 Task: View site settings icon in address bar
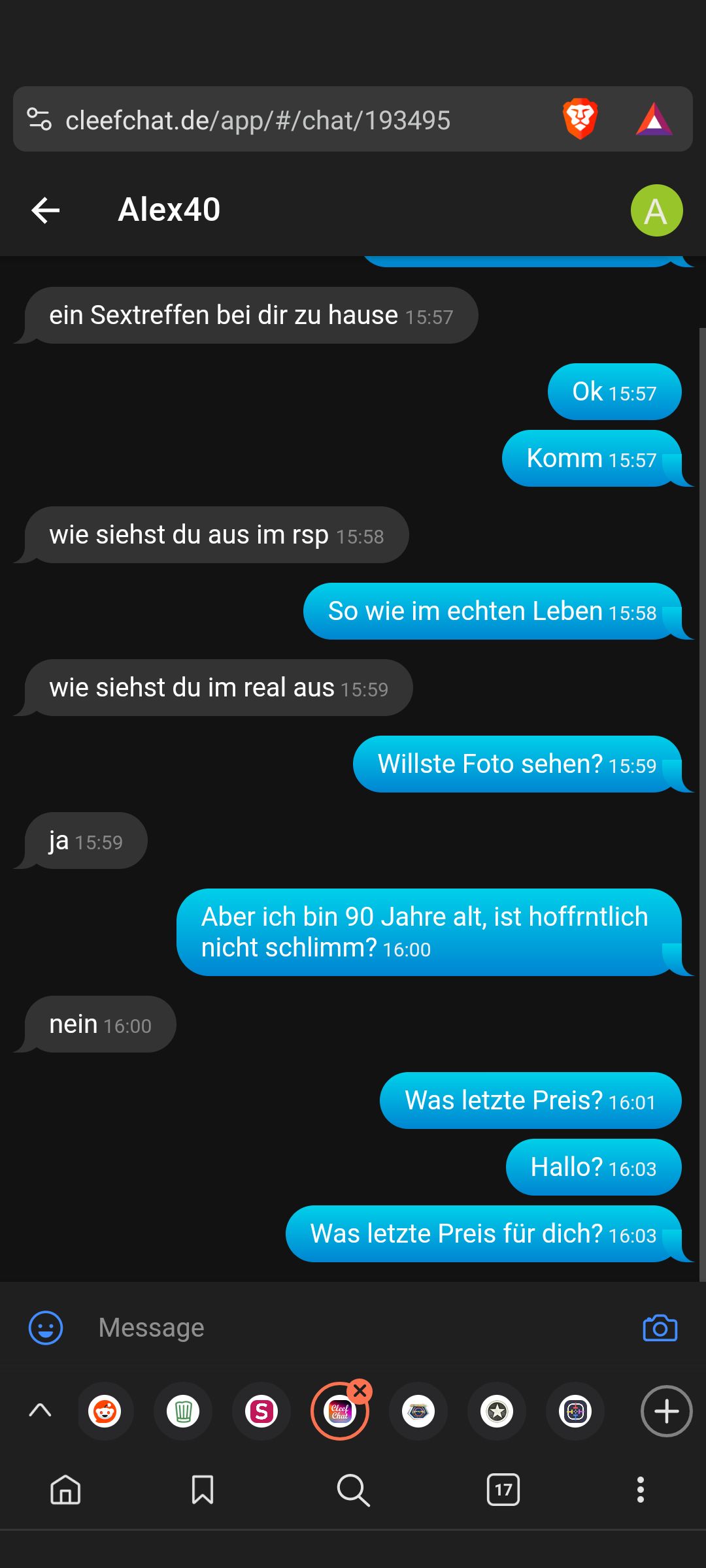[x=39, y=120]
